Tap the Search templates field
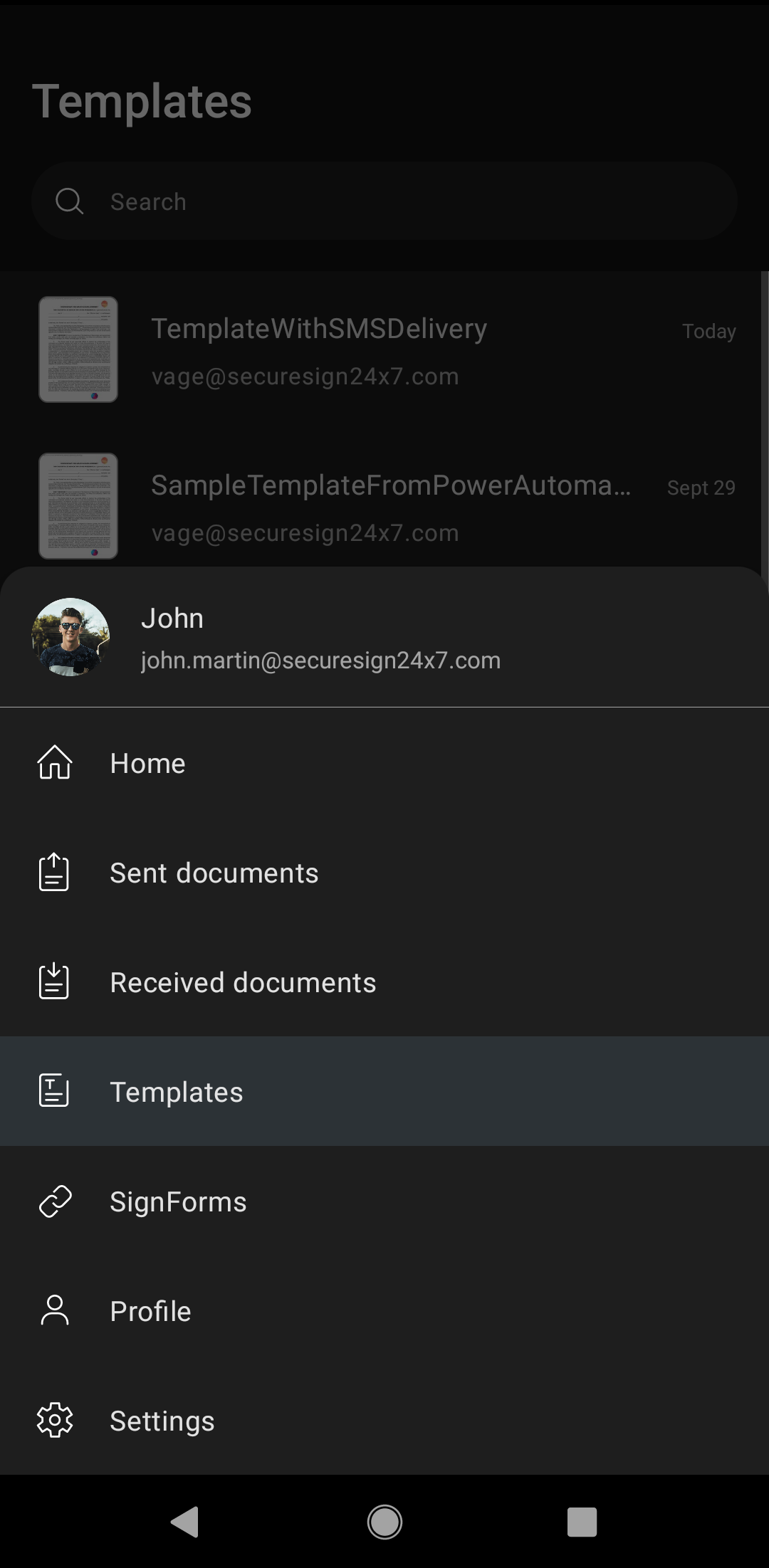This screenshot has width=769, height=1568. click(x=384, y=201)
